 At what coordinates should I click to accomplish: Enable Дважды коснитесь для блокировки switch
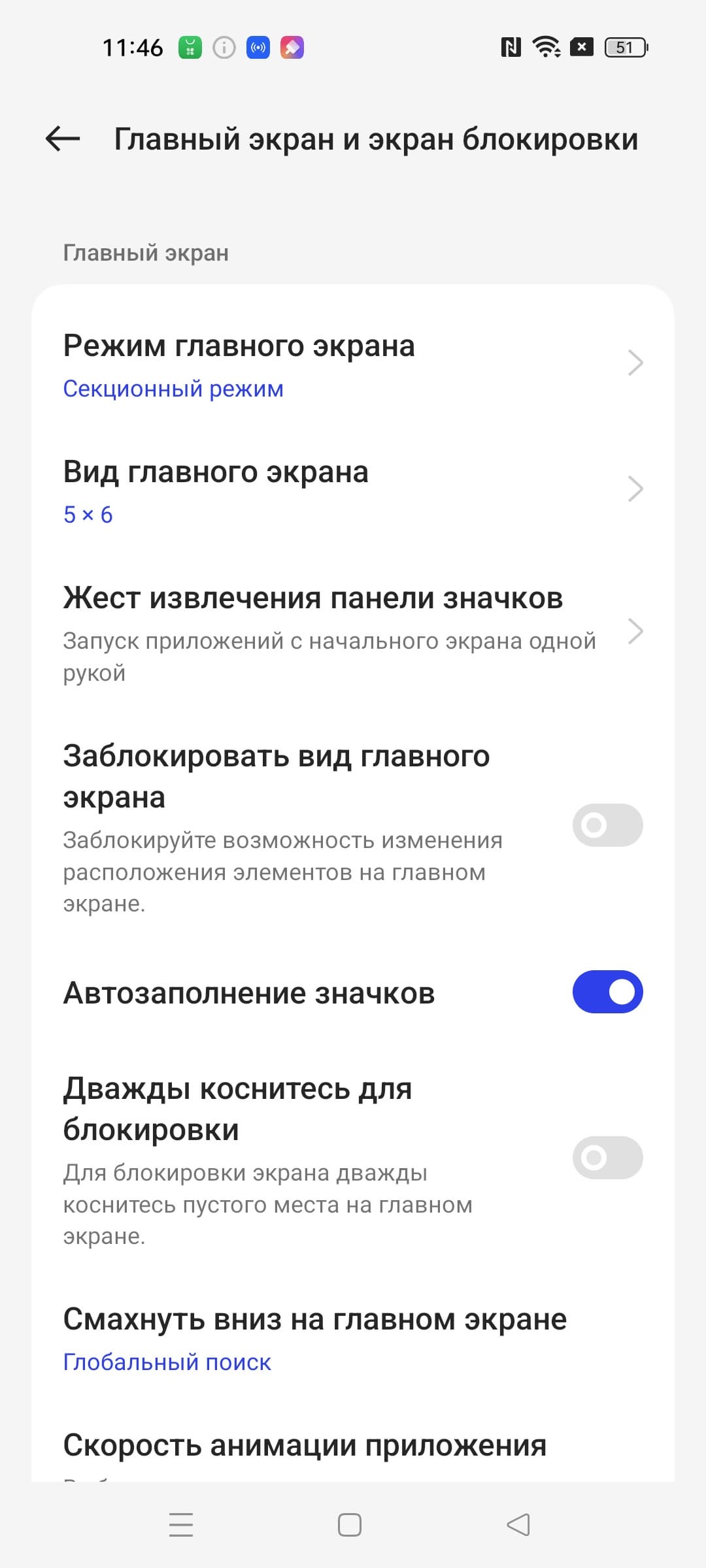(607, 1158)
